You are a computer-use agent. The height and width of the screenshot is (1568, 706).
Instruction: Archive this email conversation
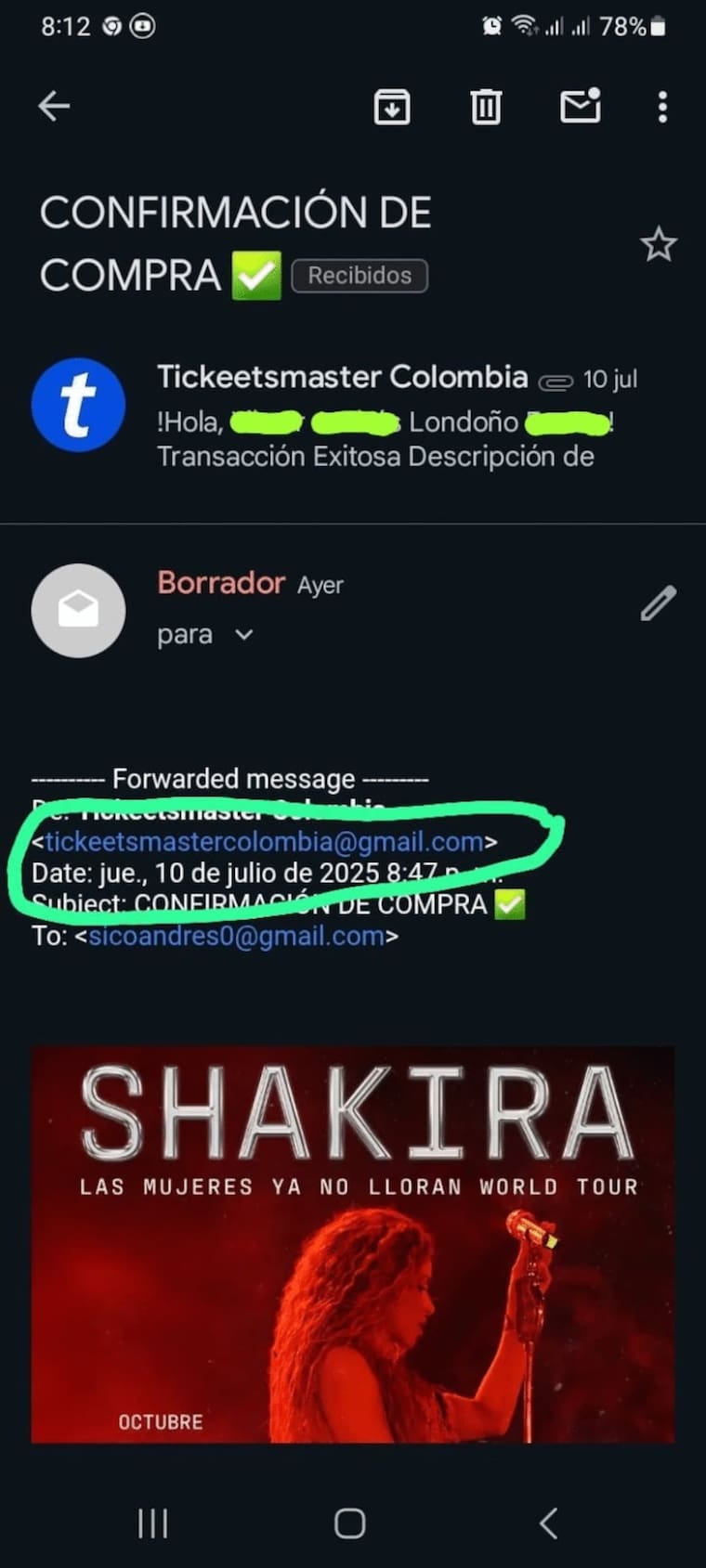click(392, 107)
